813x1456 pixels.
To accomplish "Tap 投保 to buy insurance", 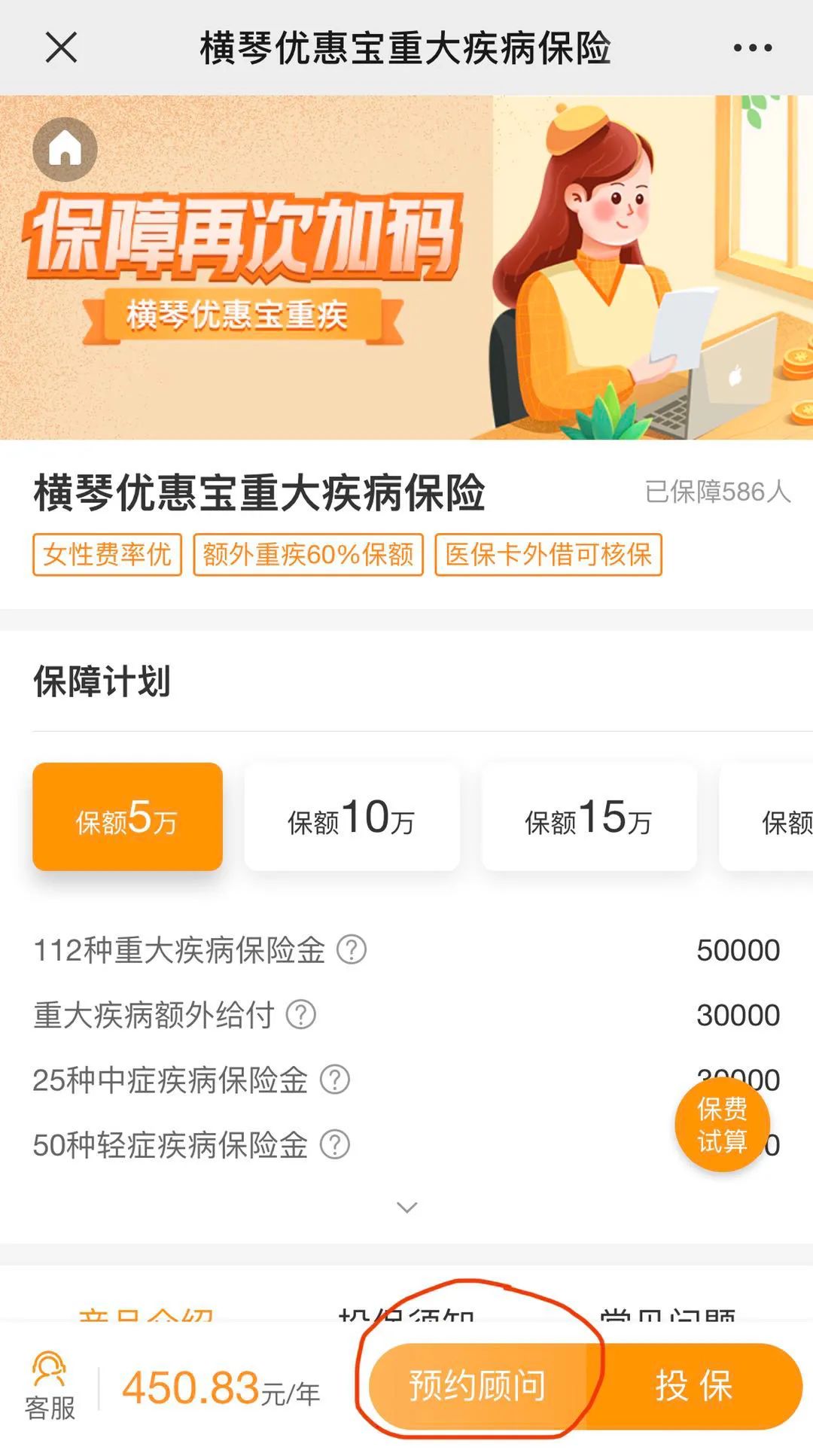I will [693, 1386].
